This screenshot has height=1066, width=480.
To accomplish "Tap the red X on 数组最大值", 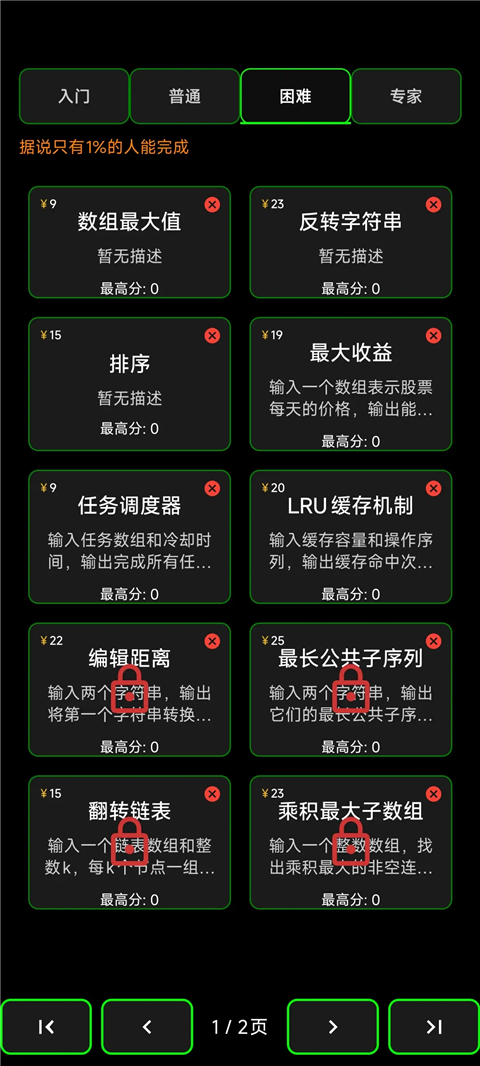I will point(212,204).
